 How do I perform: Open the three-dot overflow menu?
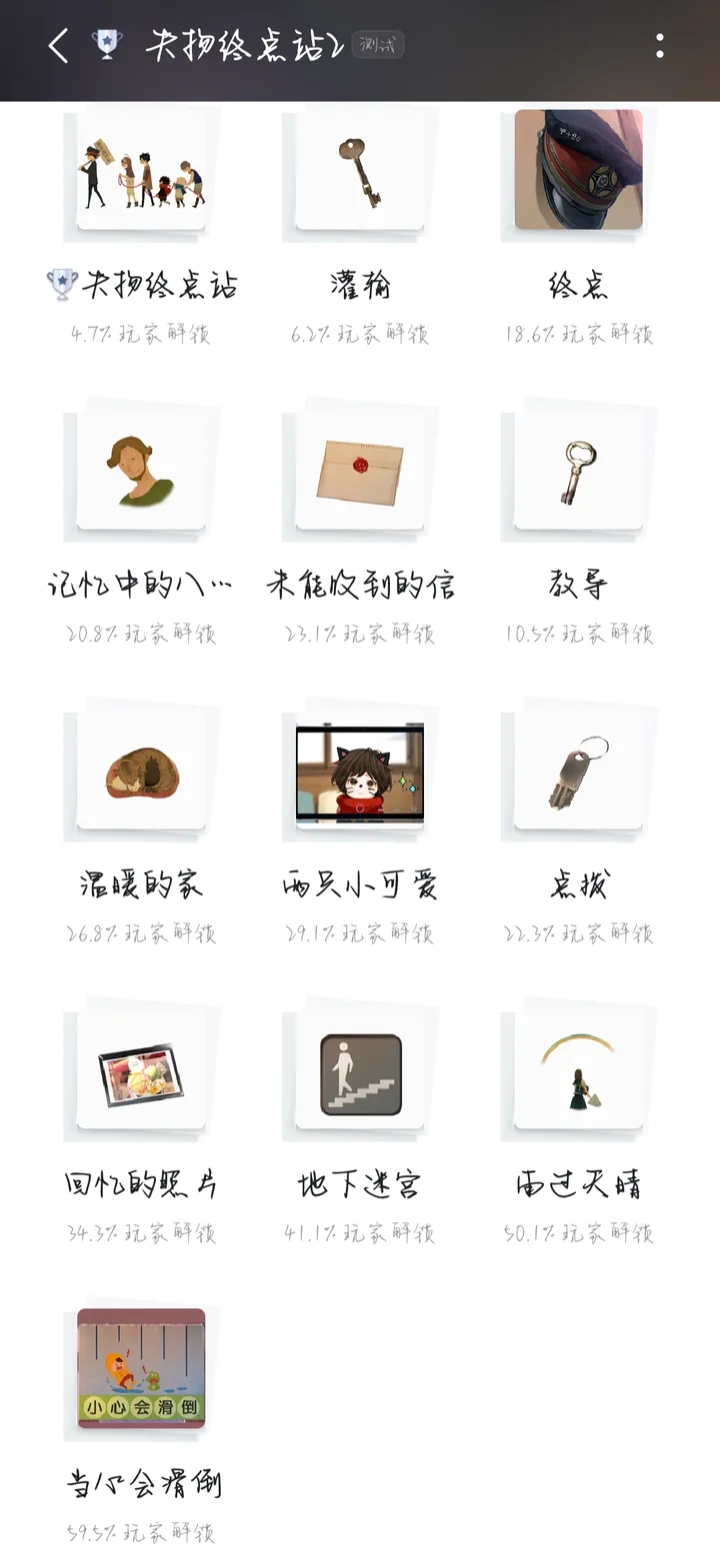click(660, 46)
